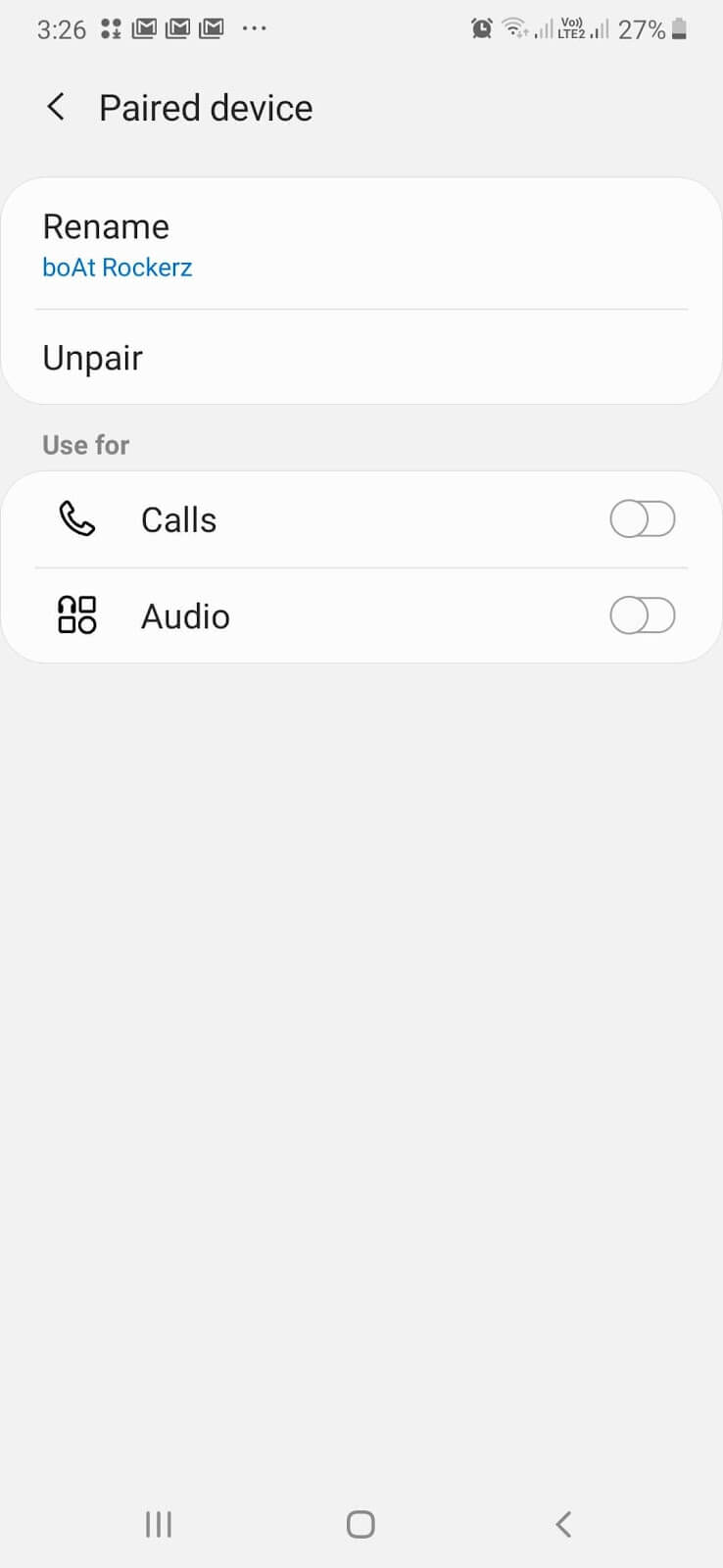The height and width of the screenshot is (1568, 723).
Task: Tap Unpair to remove the device
Action: pyautogui.click(x=93, y=358)
